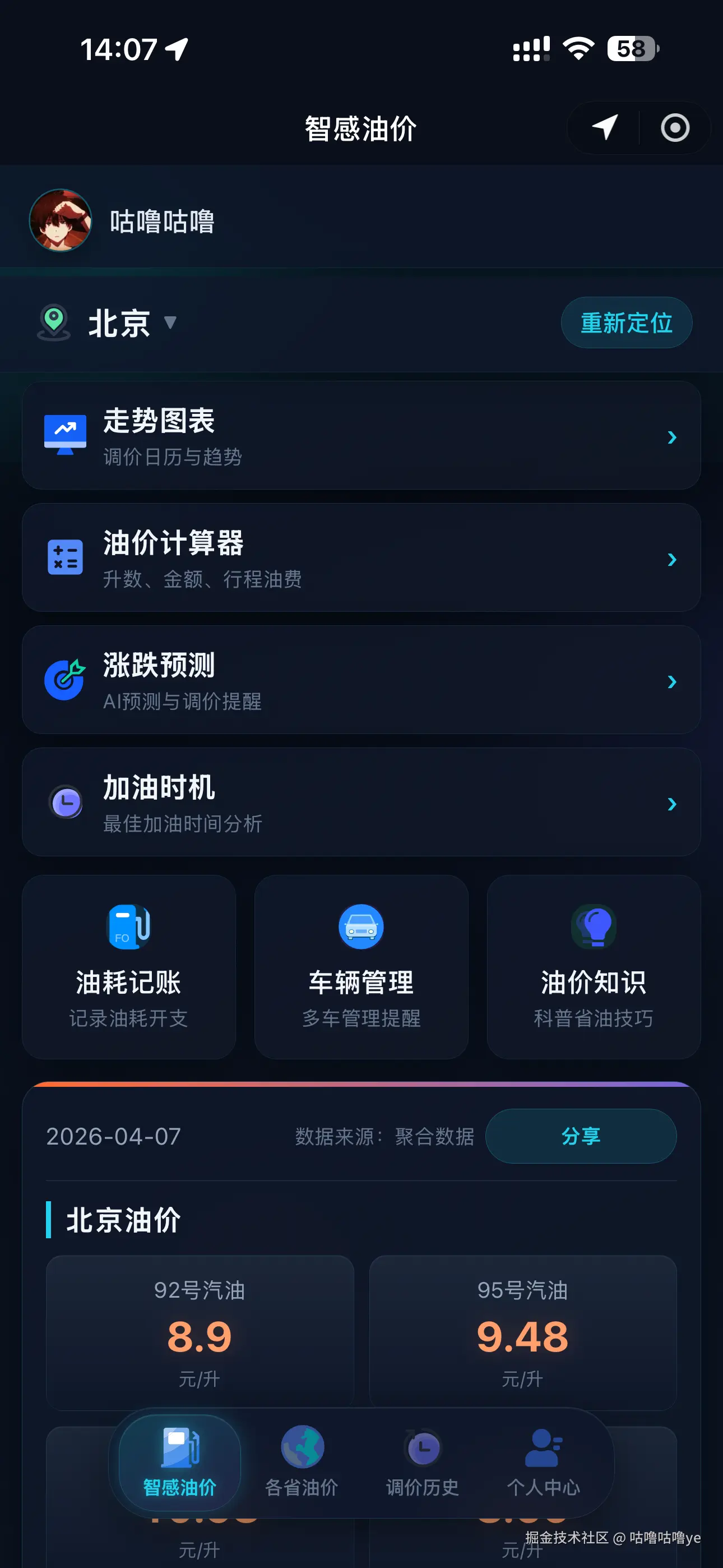Click the capsule target icon at top right
Image resolution: width=723 pixels, height=1568 pixels.
coord(674,128)
